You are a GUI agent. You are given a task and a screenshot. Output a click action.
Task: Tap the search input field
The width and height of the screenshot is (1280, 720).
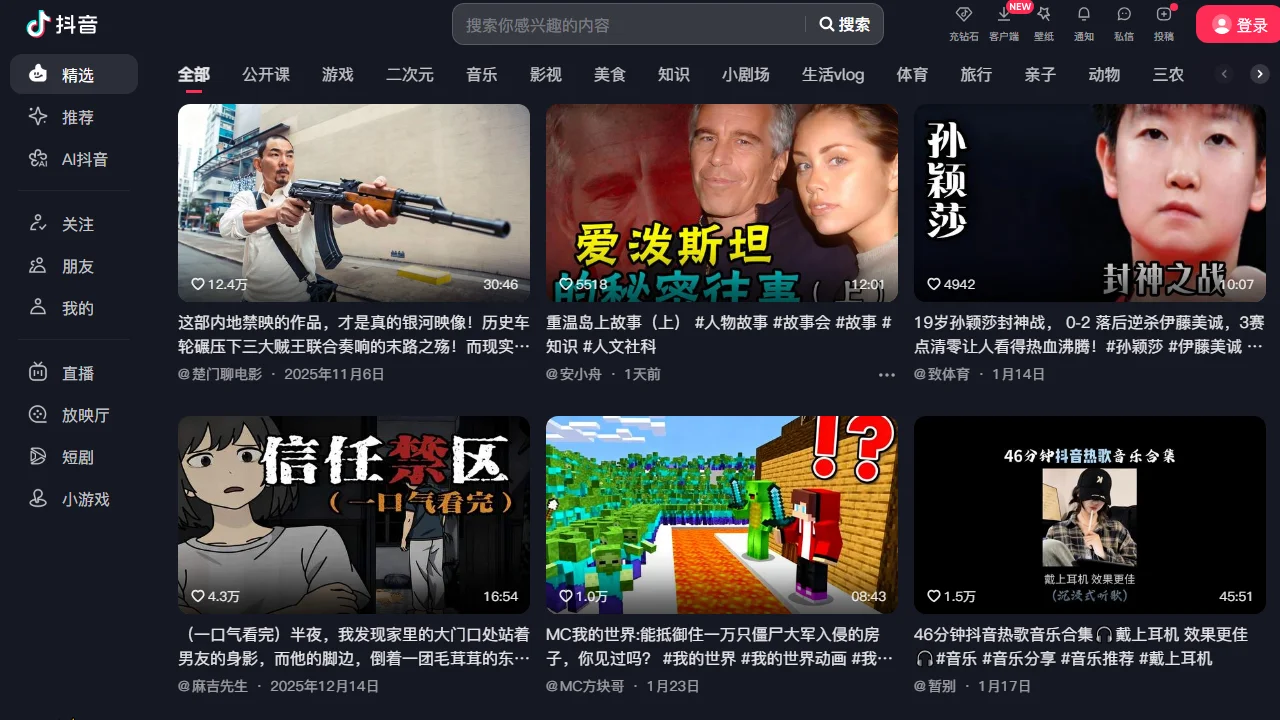pos(630,25)
